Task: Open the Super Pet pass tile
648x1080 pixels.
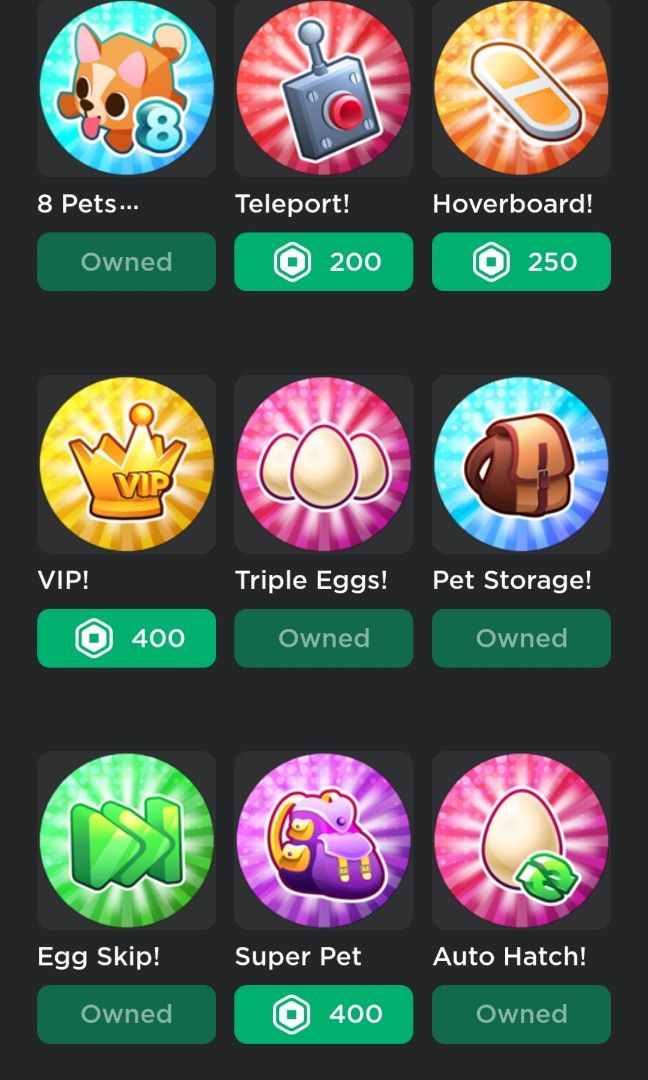Action: pyautogui.click(x=323, y=840)
